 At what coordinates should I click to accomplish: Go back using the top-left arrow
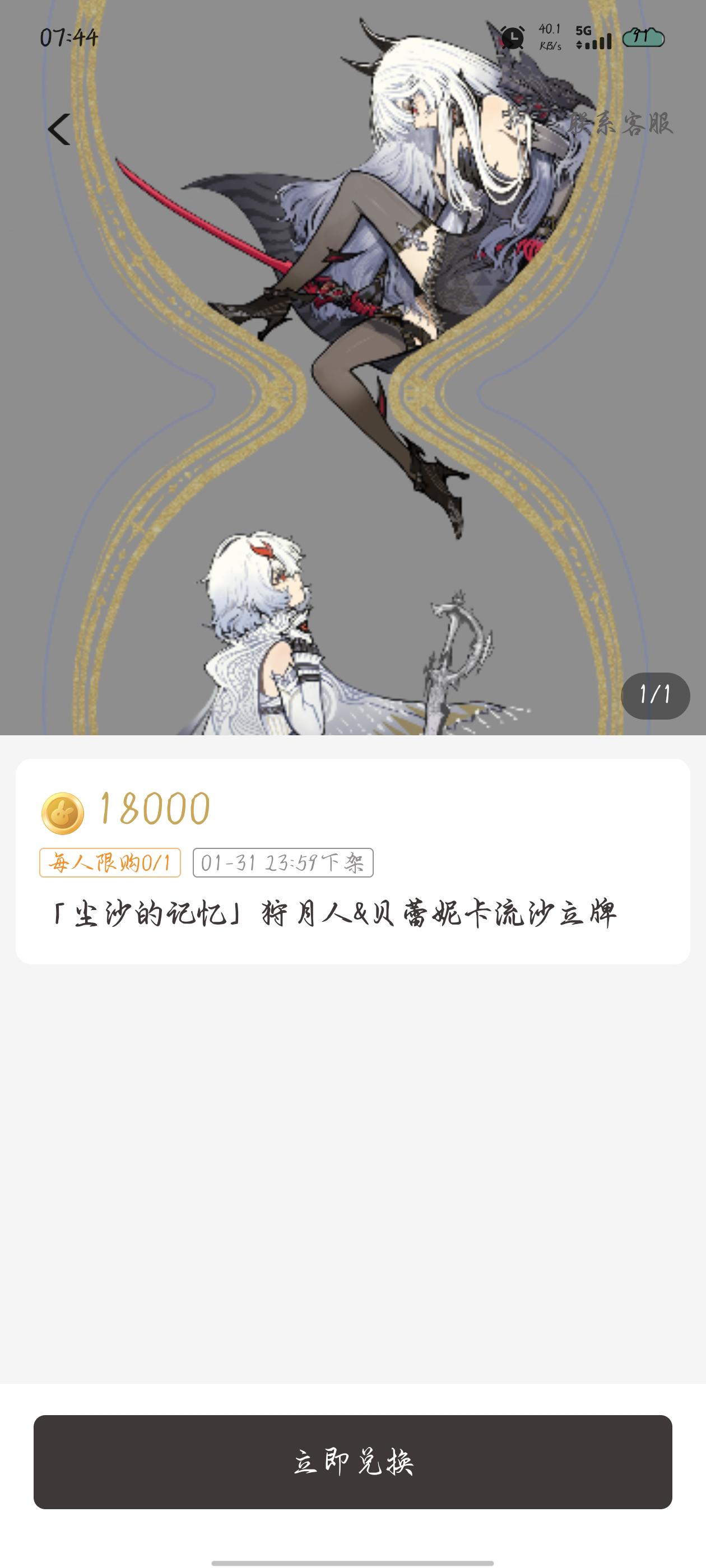pyautogui.click(x=59, y=130)
